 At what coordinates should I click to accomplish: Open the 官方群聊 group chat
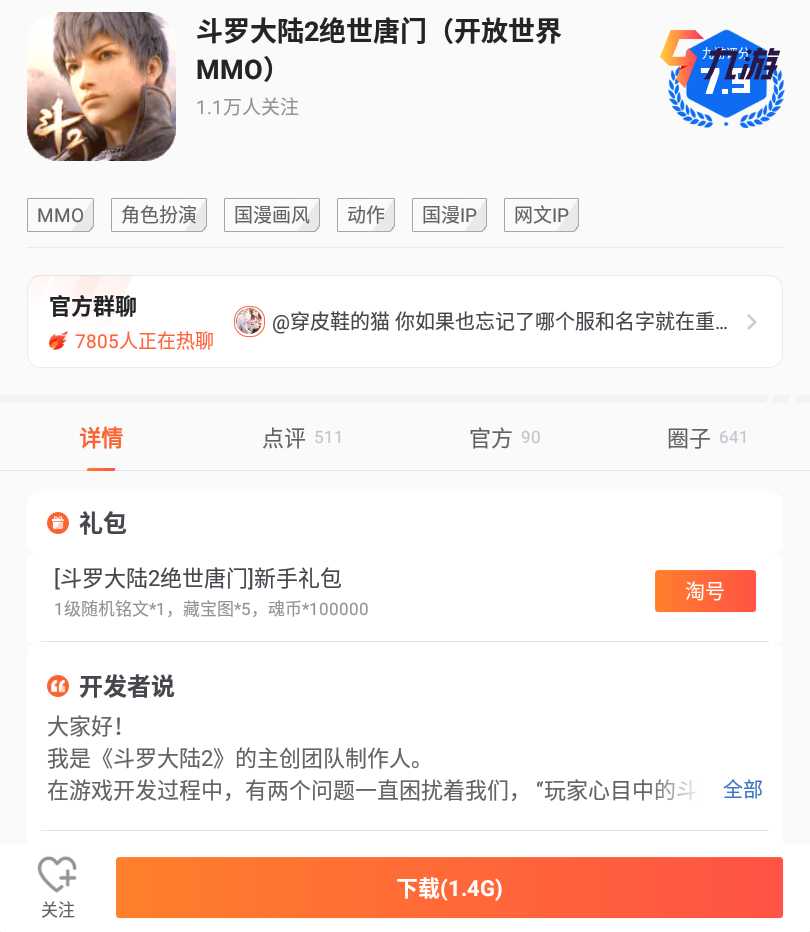(404, 322)
